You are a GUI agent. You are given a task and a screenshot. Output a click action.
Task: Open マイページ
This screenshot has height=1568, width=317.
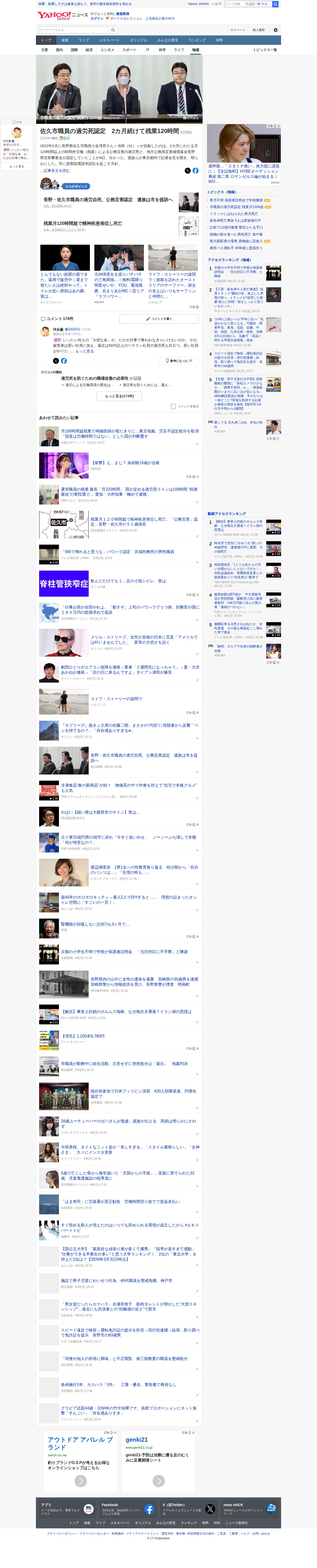237,30
